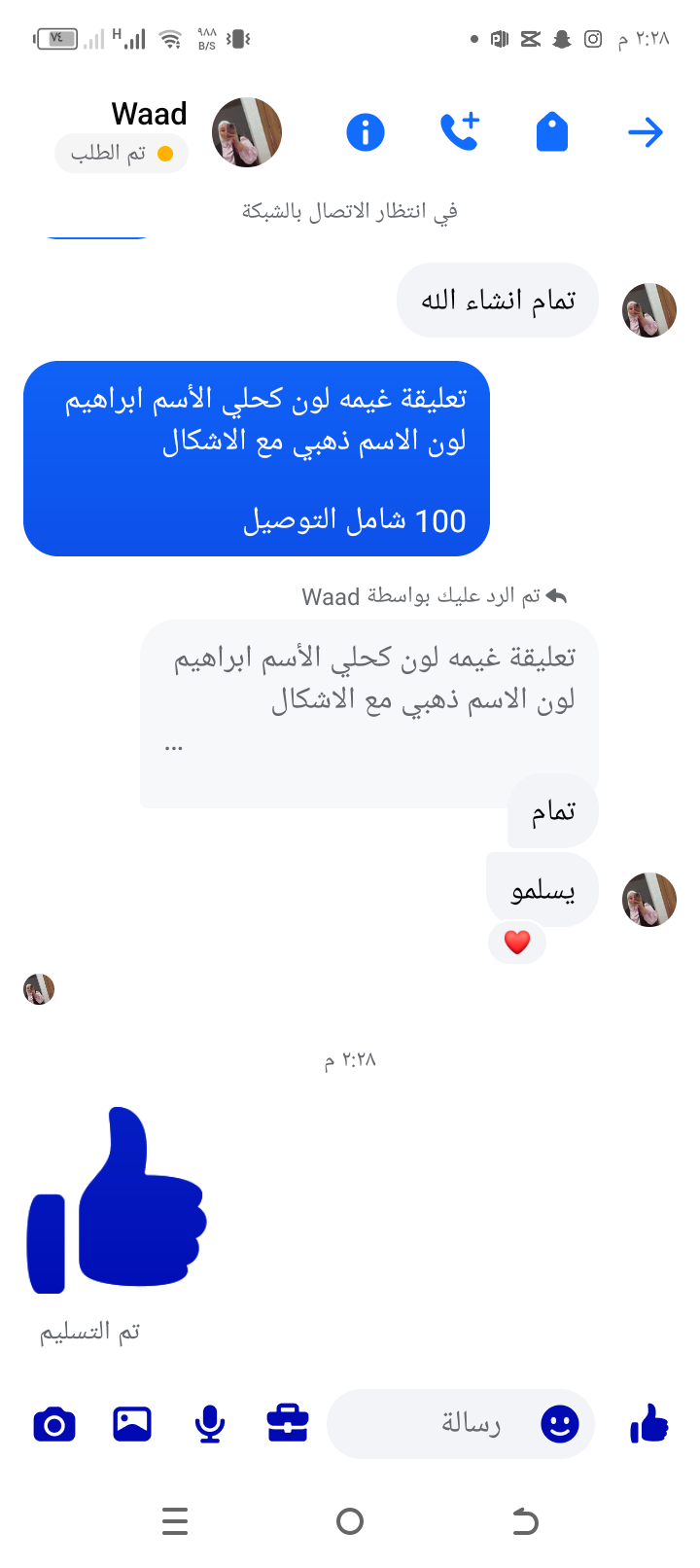
Task: Start a voice call with Waad
Action: coord(459,132)
